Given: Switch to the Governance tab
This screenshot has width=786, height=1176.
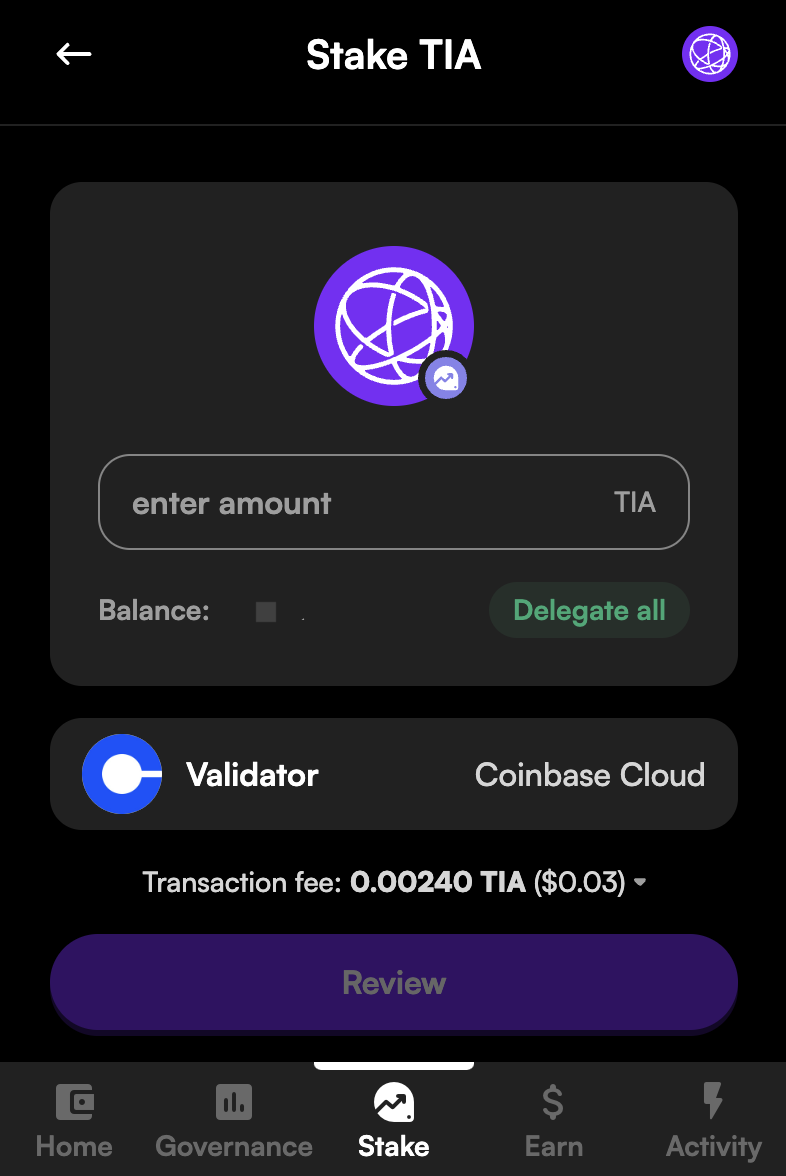Looking at the screenshot, I should tap(234, 1122).
